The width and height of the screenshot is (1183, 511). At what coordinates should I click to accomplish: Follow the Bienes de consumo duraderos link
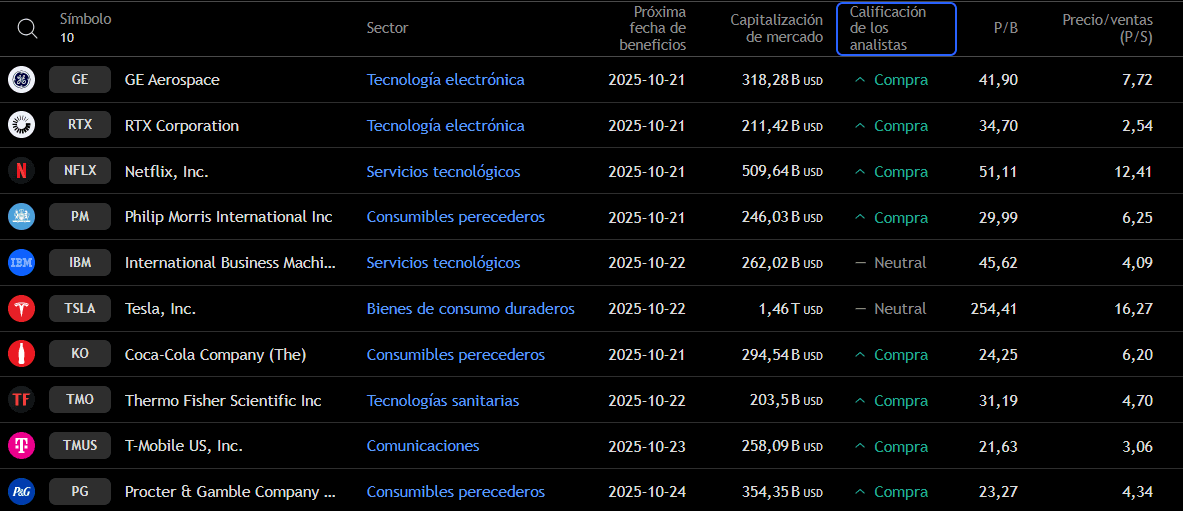pos(470,309)
